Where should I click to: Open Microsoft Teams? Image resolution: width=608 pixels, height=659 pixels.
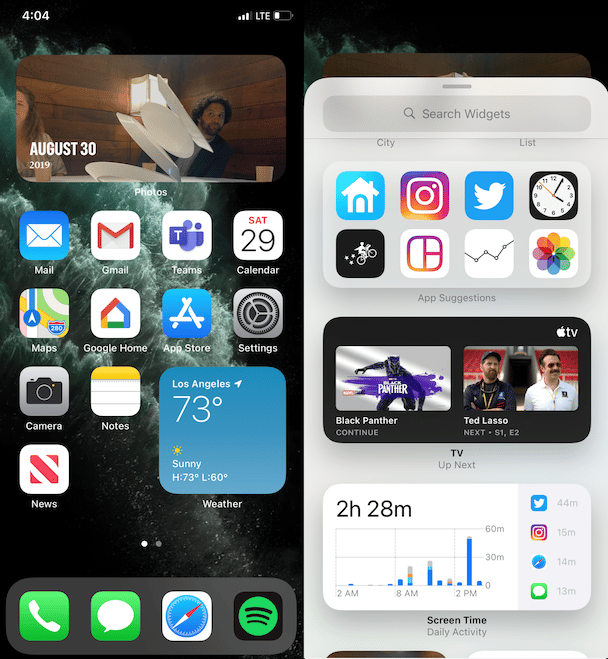click(x=187, y=236)
